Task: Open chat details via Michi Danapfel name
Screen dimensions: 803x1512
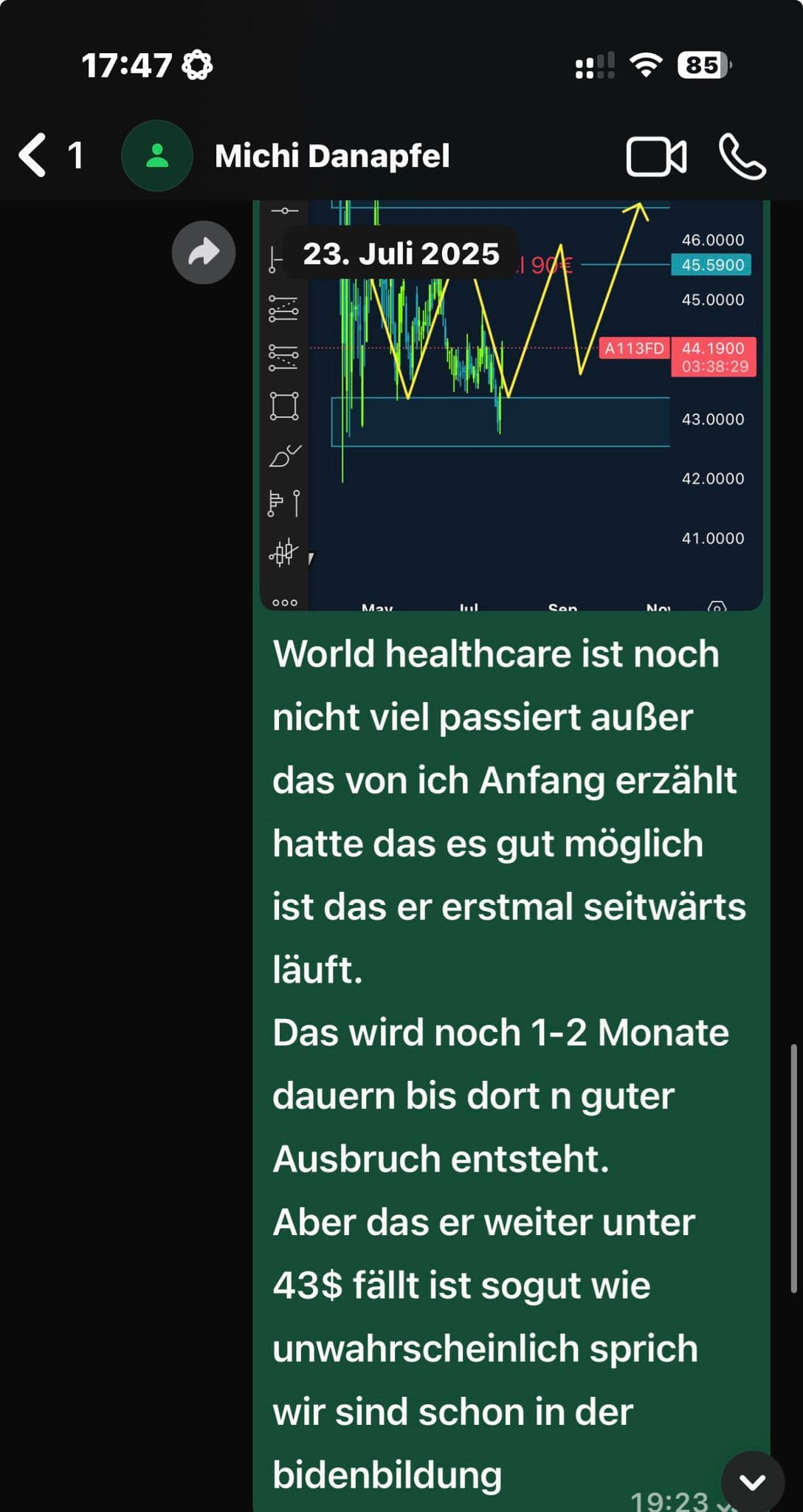Action: [332, 157]
